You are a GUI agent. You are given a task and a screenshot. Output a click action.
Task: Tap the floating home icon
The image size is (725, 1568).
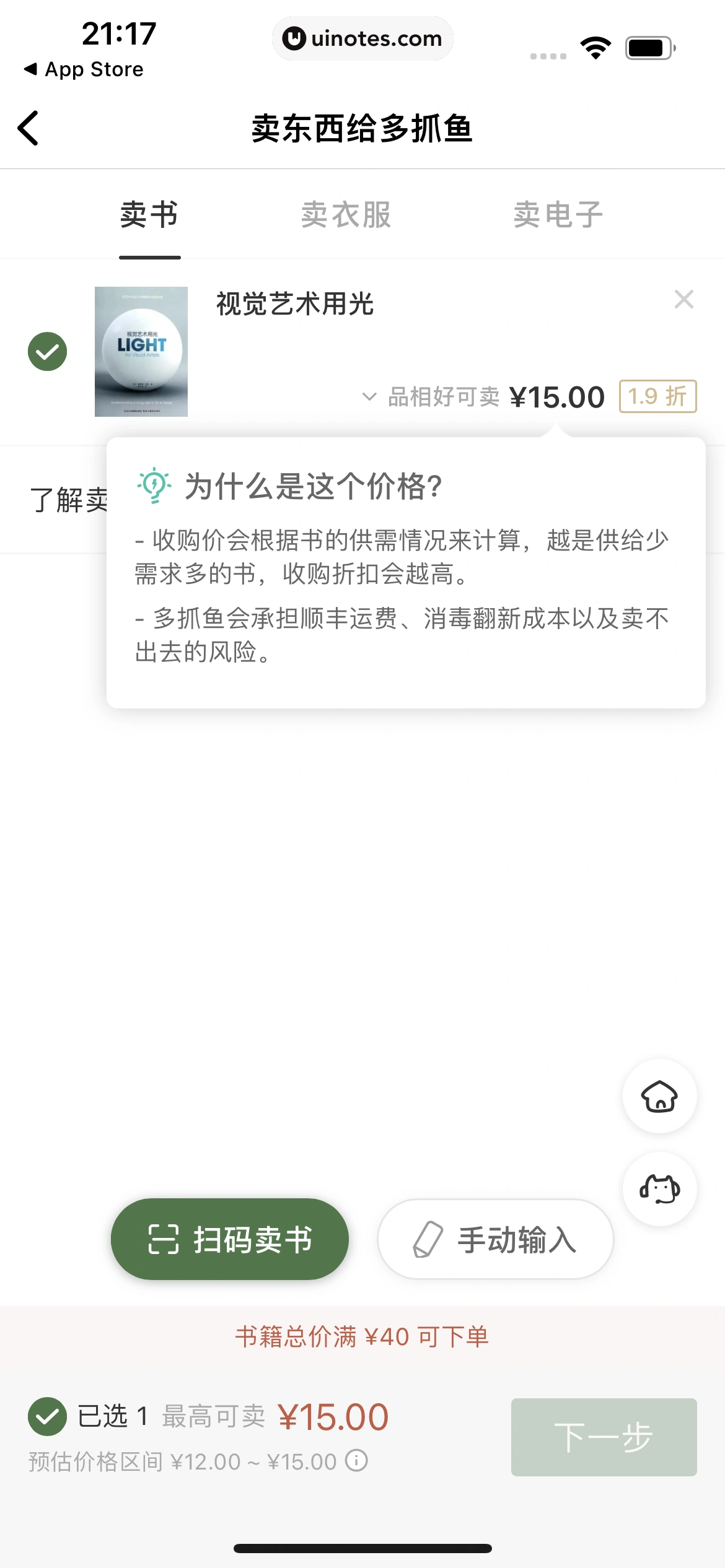(659, 1097)
